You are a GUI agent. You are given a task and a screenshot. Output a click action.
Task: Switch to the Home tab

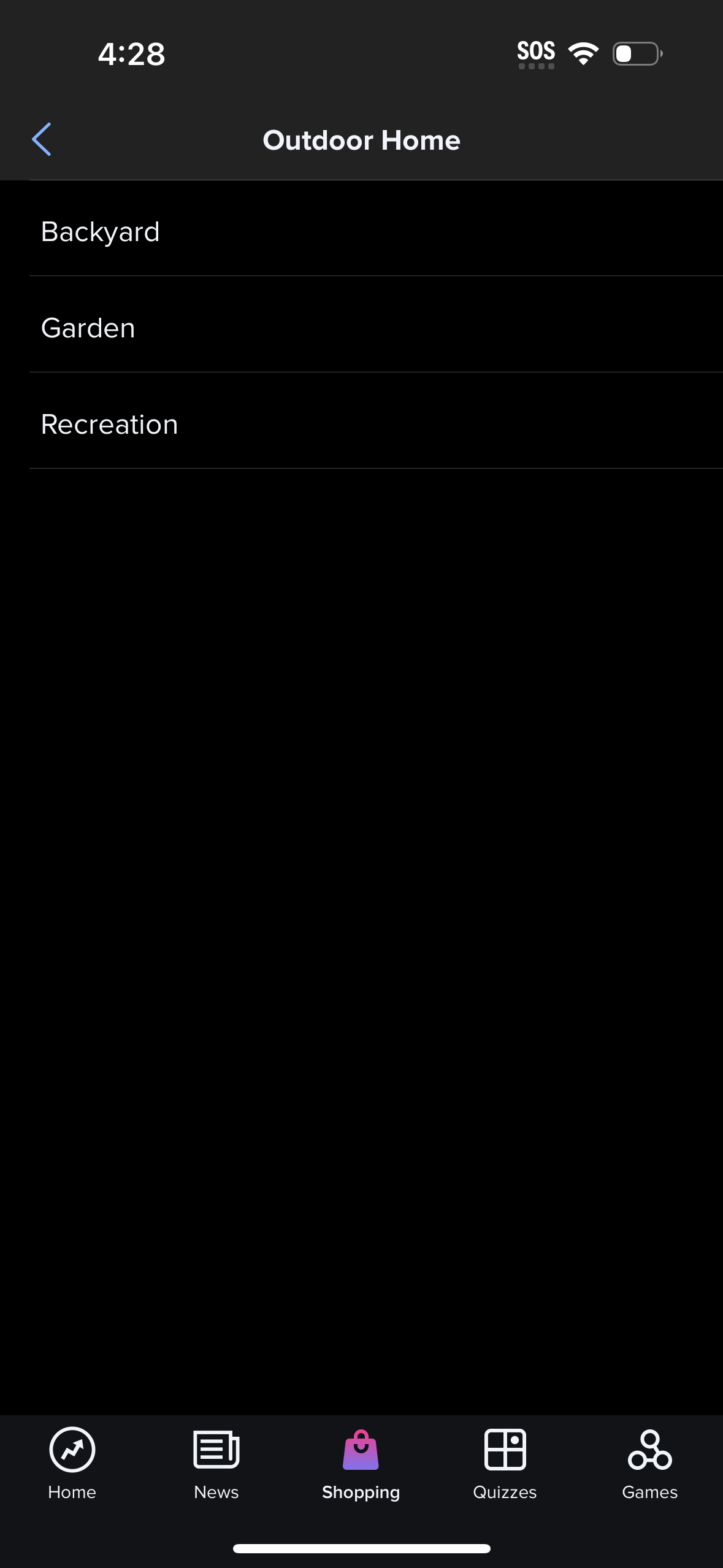[72, 1464]
